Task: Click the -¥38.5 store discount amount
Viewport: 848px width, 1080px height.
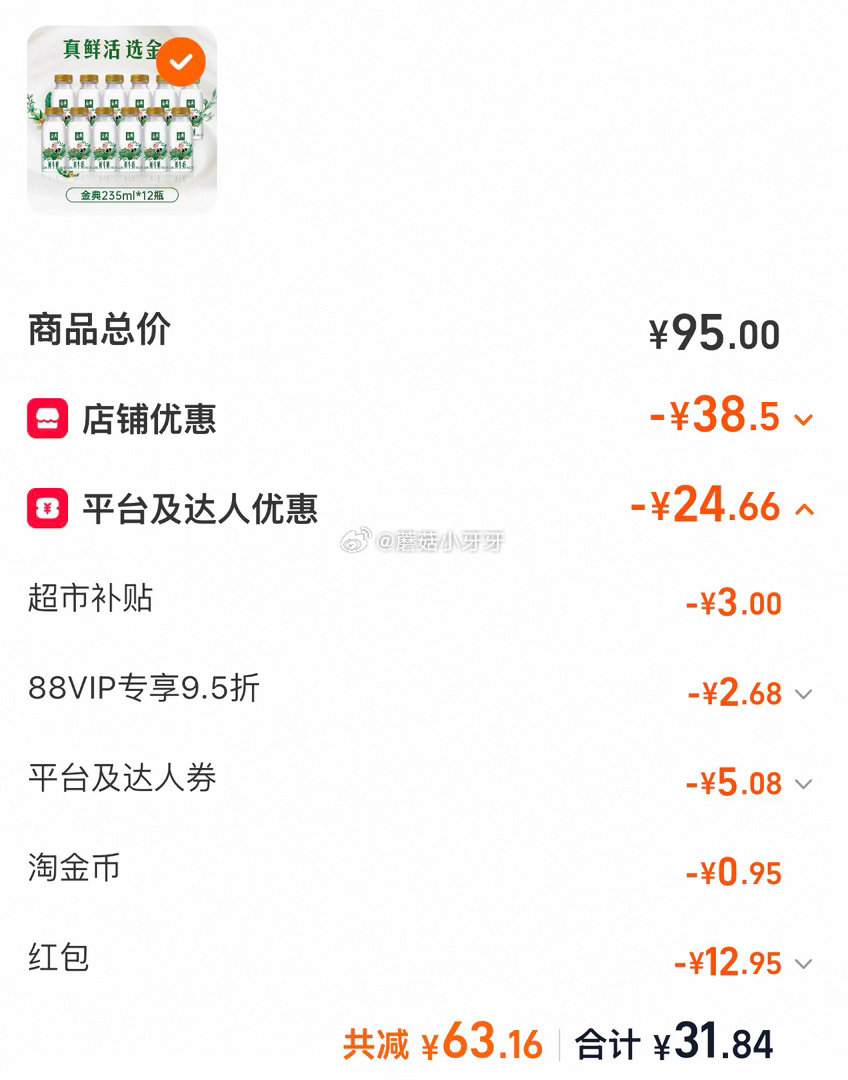Action: [712, 419]
